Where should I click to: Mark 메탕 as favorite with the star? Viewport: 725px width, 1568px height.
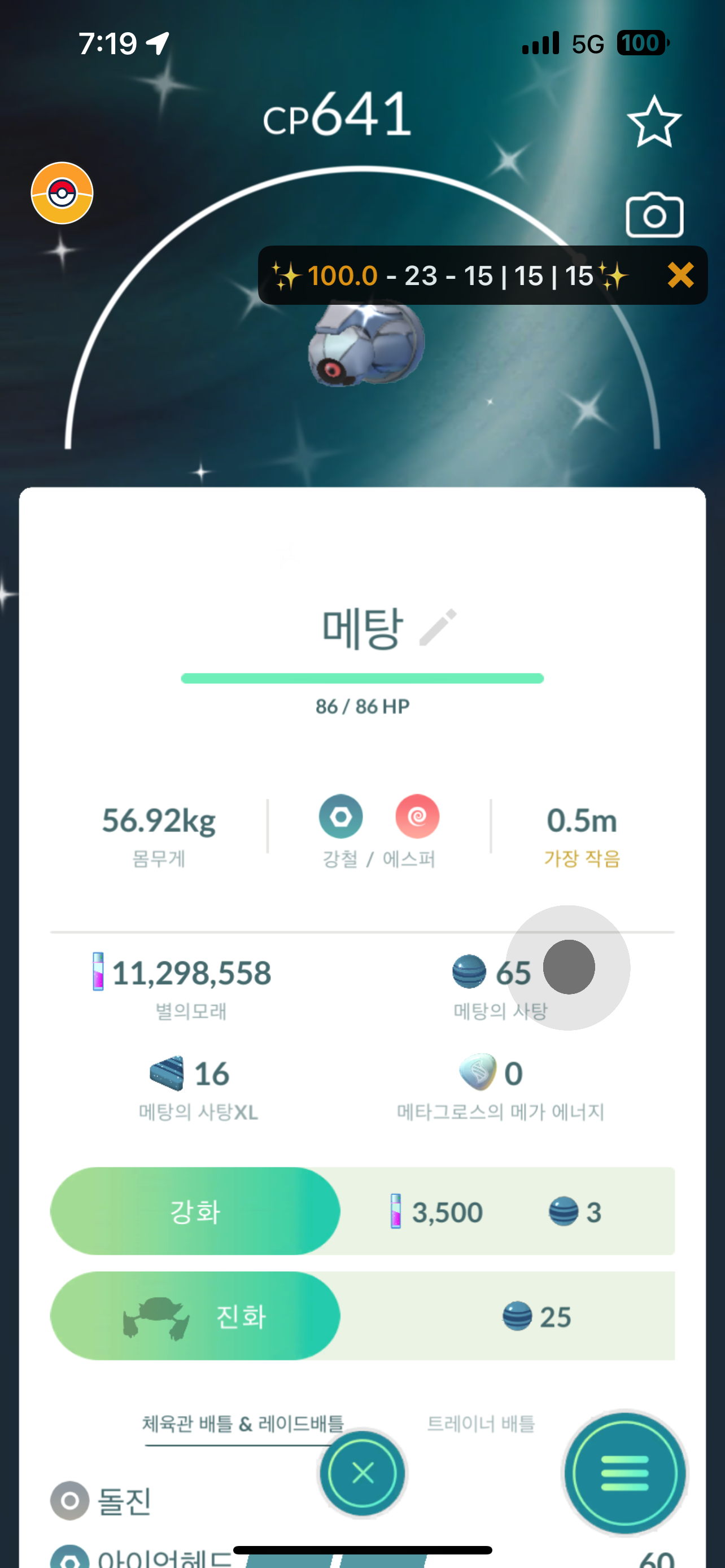[654, 122]
